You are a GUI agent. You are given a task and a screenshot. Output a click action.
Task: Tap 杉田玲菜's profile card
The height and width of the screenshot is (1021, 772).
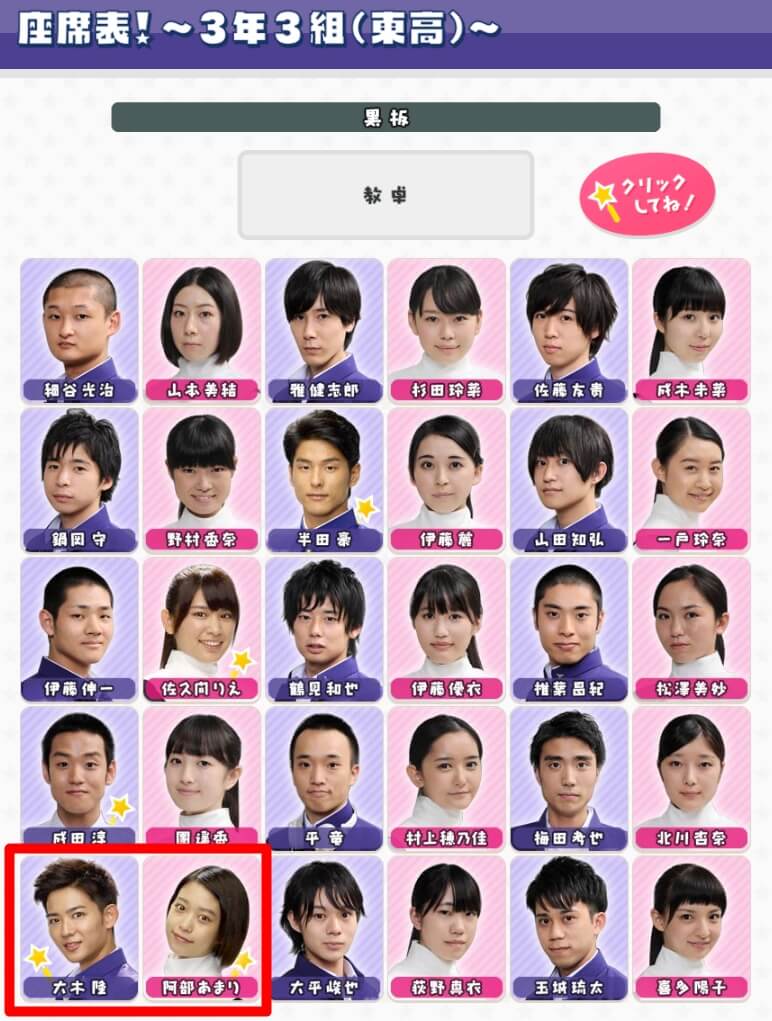tap(446, 330)
